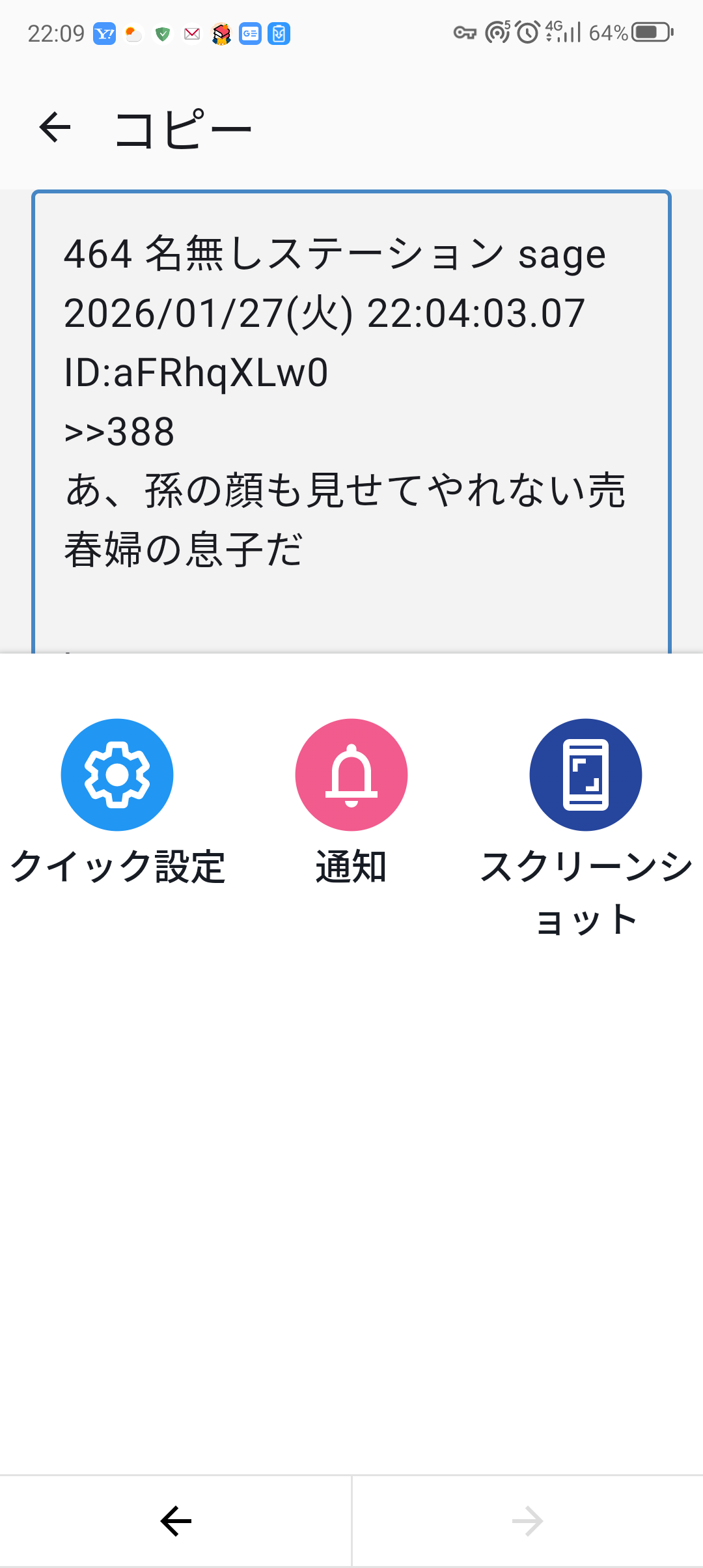
Task: Tap the bottom back arrow
Action: point(176,1521)
